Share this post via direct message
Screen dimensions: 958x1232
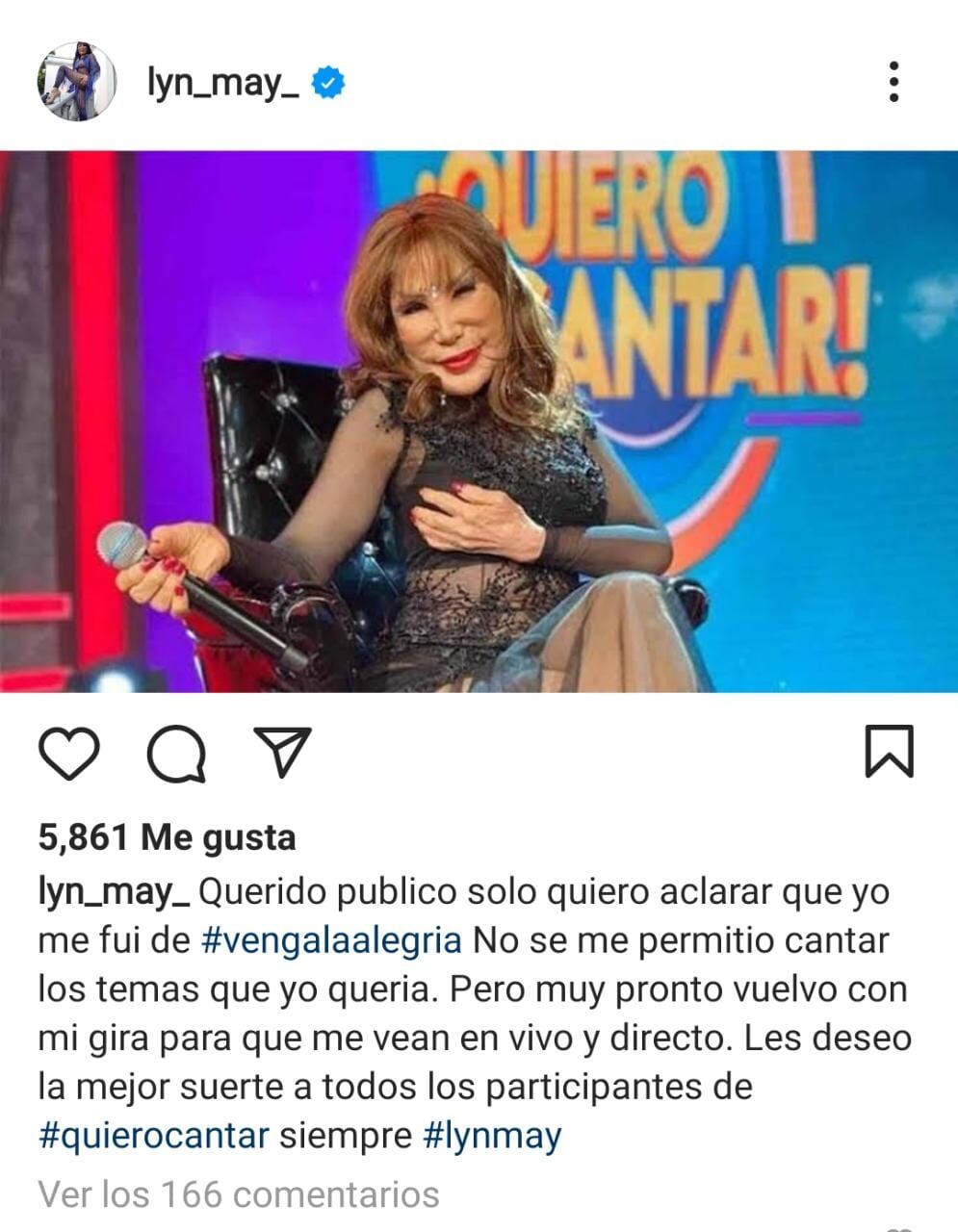282,752
